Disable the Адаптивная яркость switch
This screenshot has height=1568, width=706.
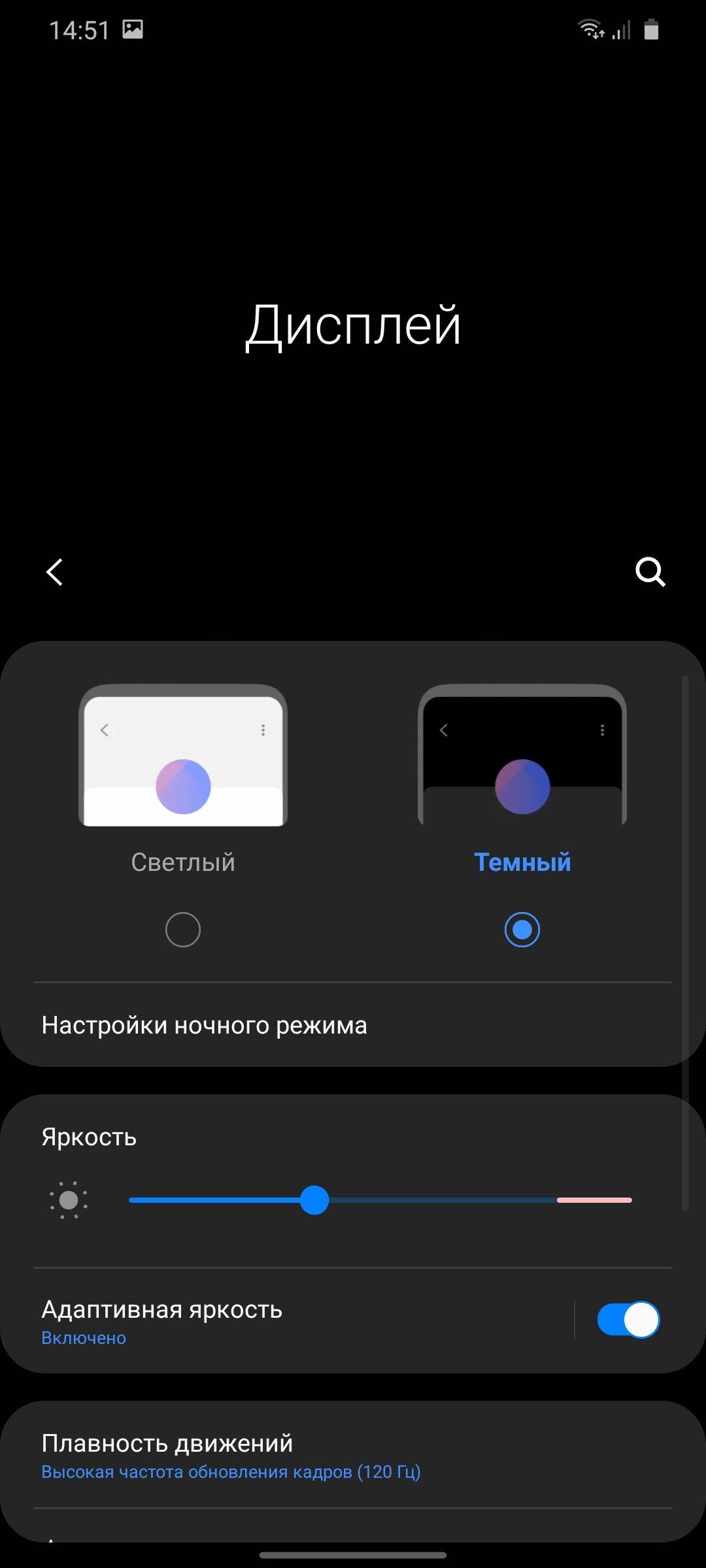pyautogui.click(x=628, y=1320)
